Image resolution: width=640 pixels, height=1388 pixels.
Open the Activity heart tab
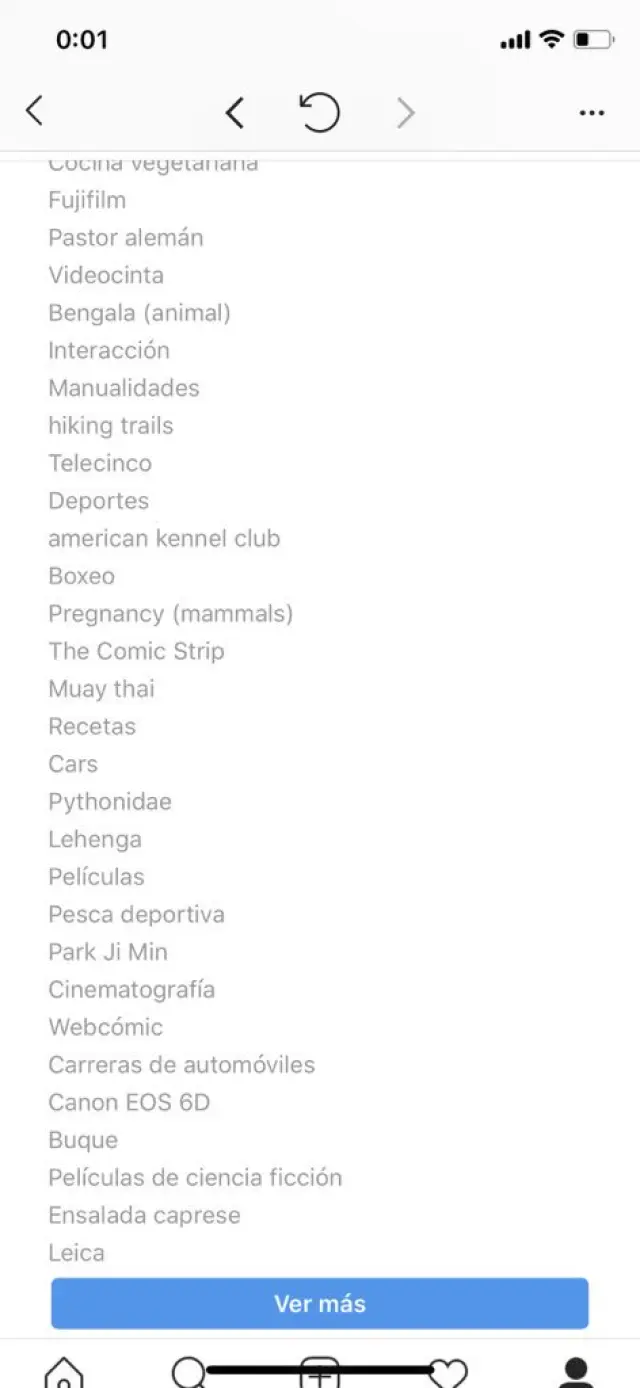pyautogui.click(x=447, y=1372)
